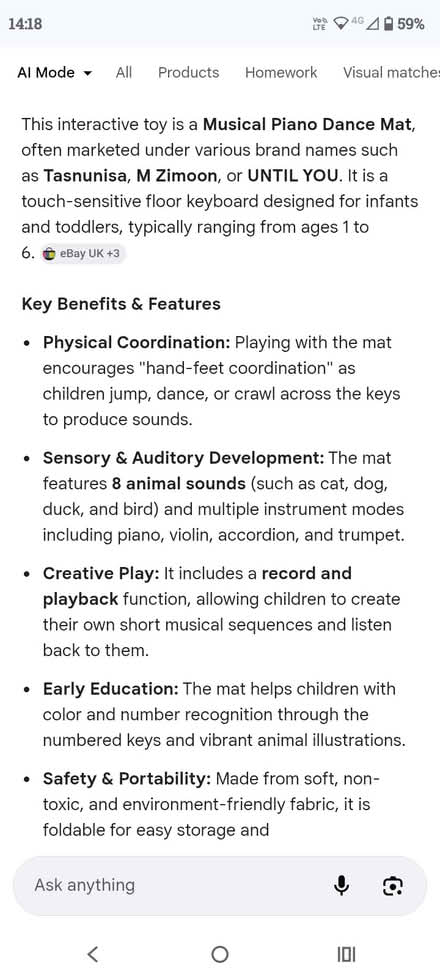Open the Visual matches tab
440x980 pixels.
click(x=391, y=72)
